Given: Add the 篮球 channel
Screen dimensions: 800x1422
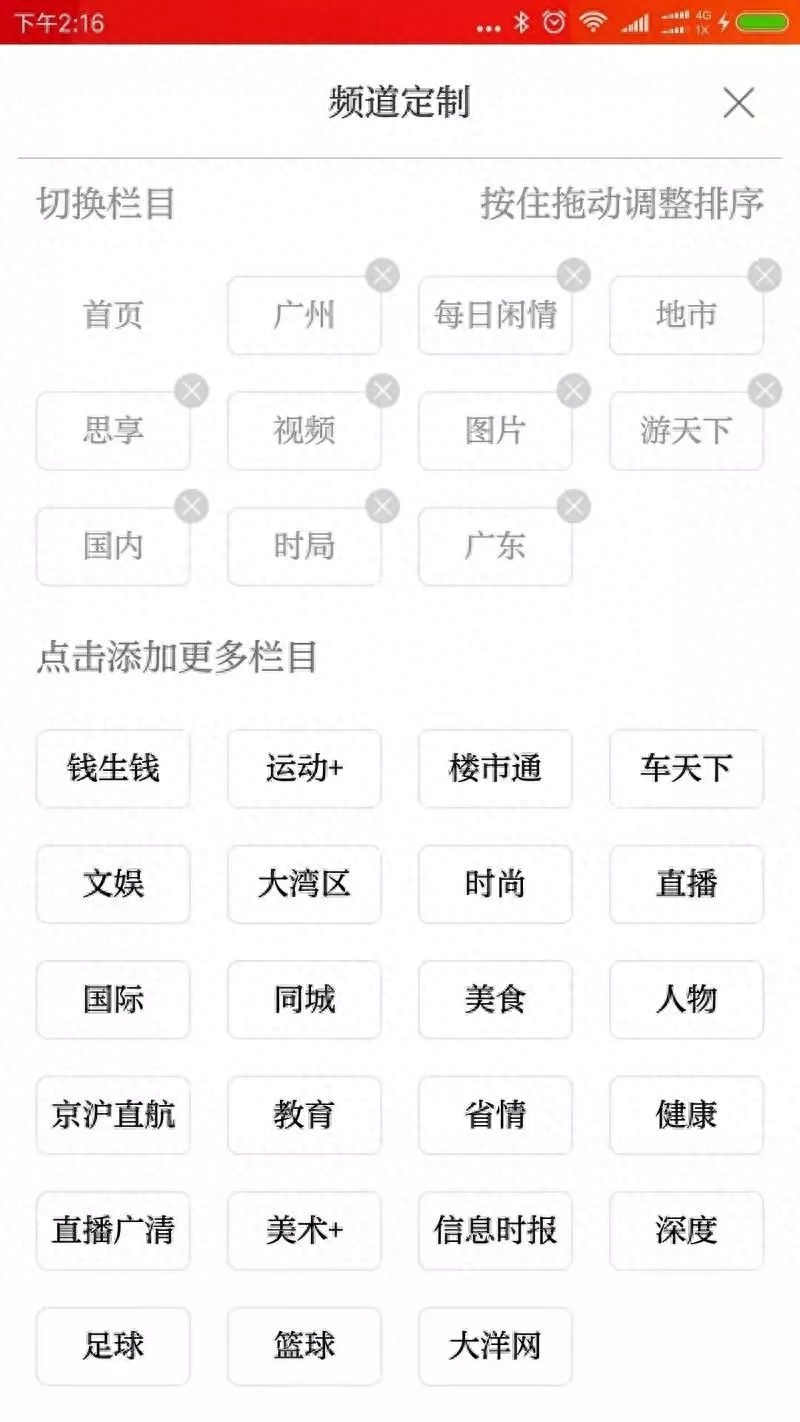Looking at the screenshot, I should coord(304,1346).
